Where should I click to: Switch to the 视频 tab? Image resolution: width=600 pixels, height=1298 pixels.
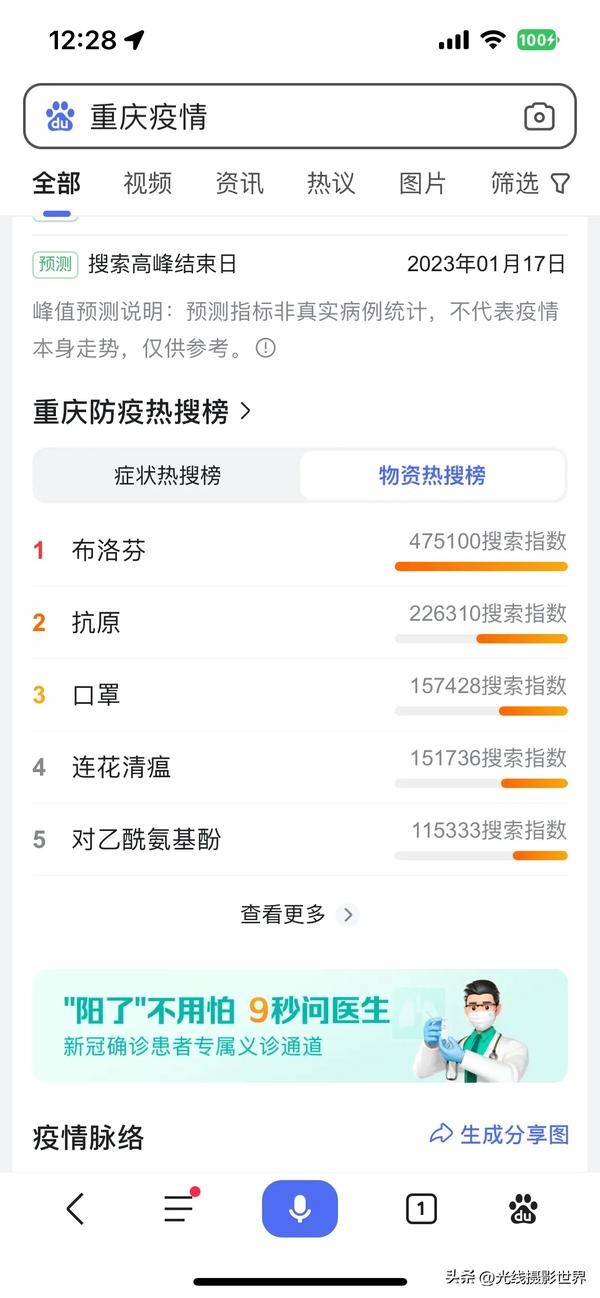pyautogui.click(x=148, y=183)
